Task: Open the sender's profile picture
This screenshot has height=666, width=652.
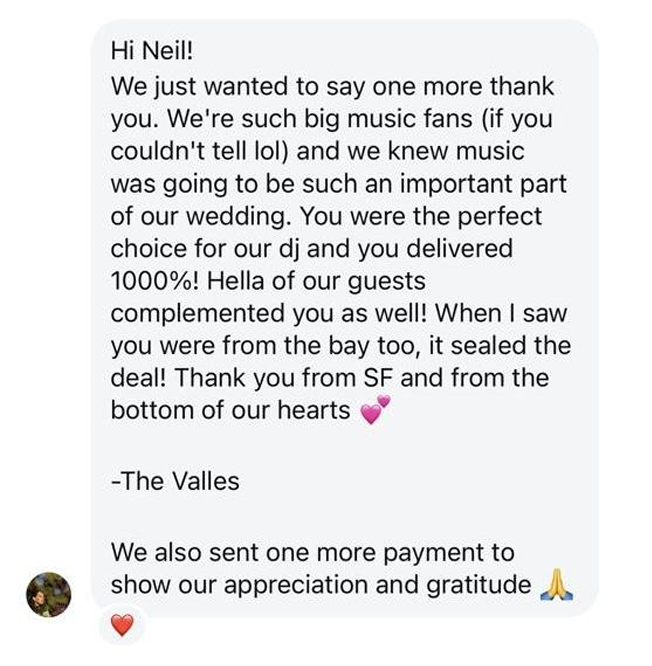Action: click(x=48, y=595)
